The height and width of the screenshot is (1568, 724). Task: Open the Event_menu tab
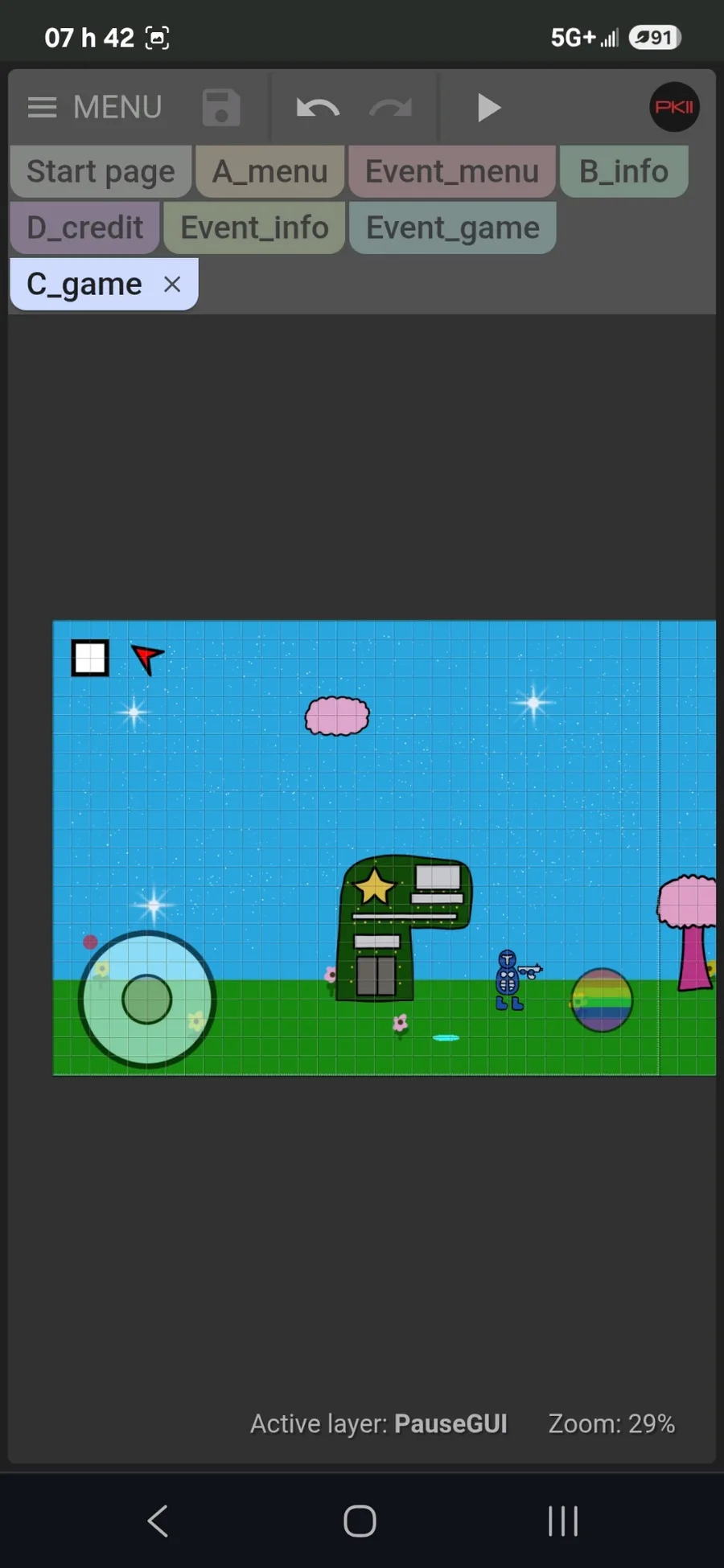[451, 171]
